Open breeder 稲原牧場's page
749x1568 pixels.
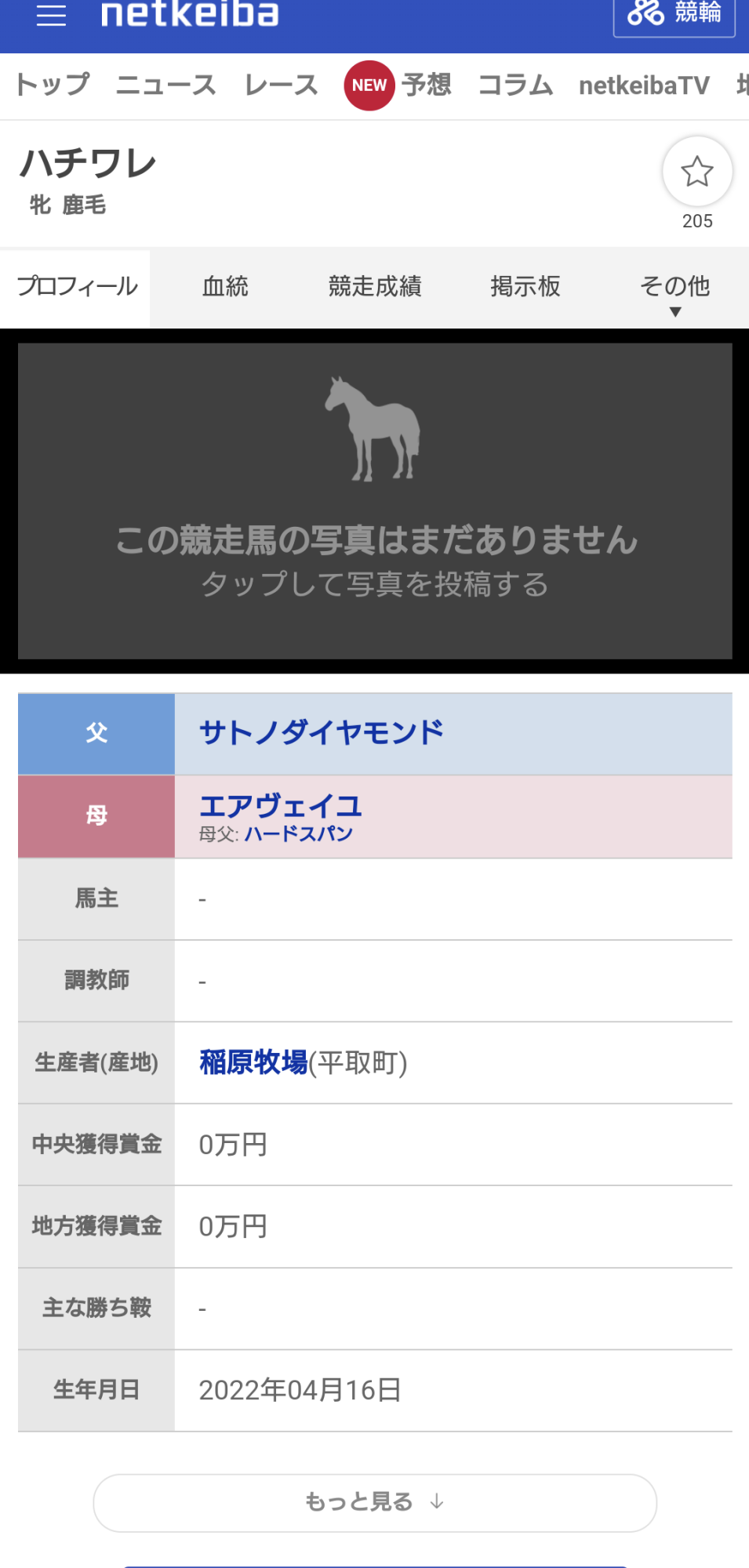pyautogui.click(x=253, y=1062)
